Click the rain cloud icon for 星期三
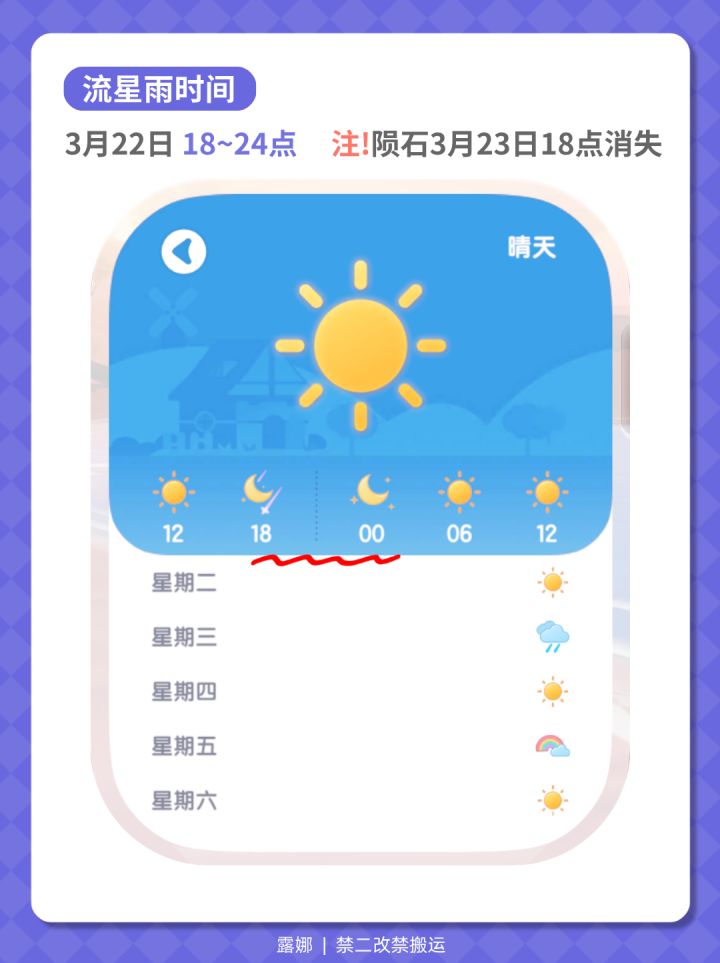720x963 pixels. [x=550, y=636]
